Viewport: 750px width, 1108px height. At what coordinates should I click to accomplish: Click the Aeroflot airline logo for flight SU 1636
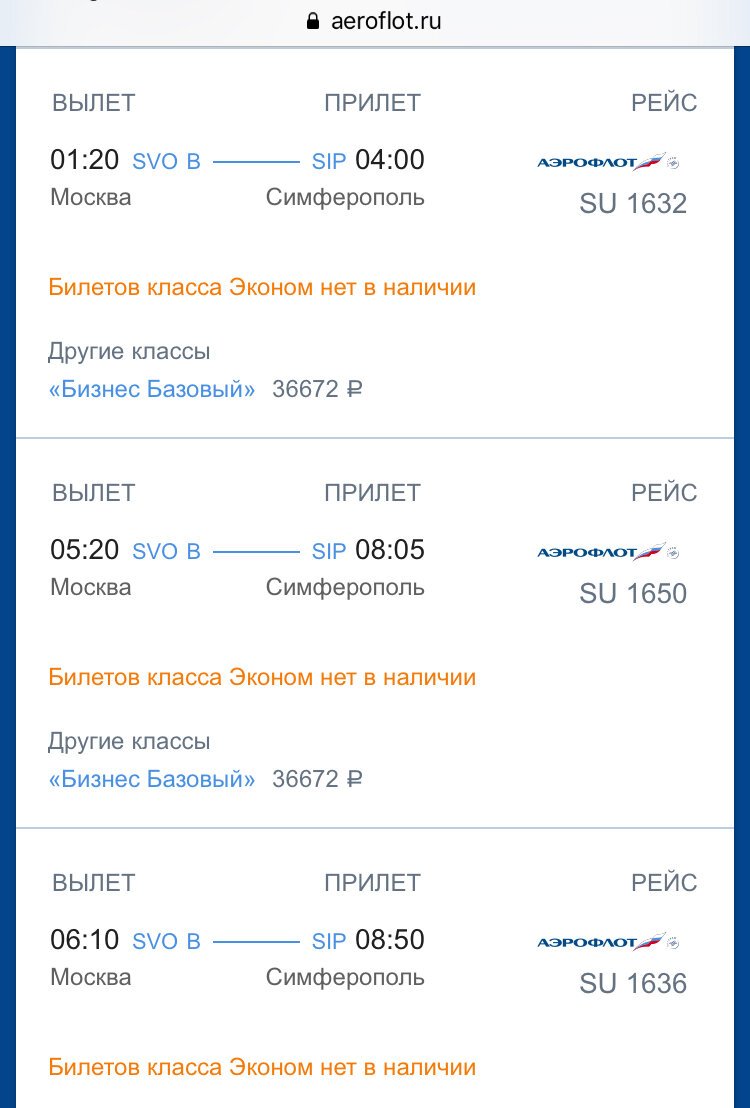tap(600, 941)
